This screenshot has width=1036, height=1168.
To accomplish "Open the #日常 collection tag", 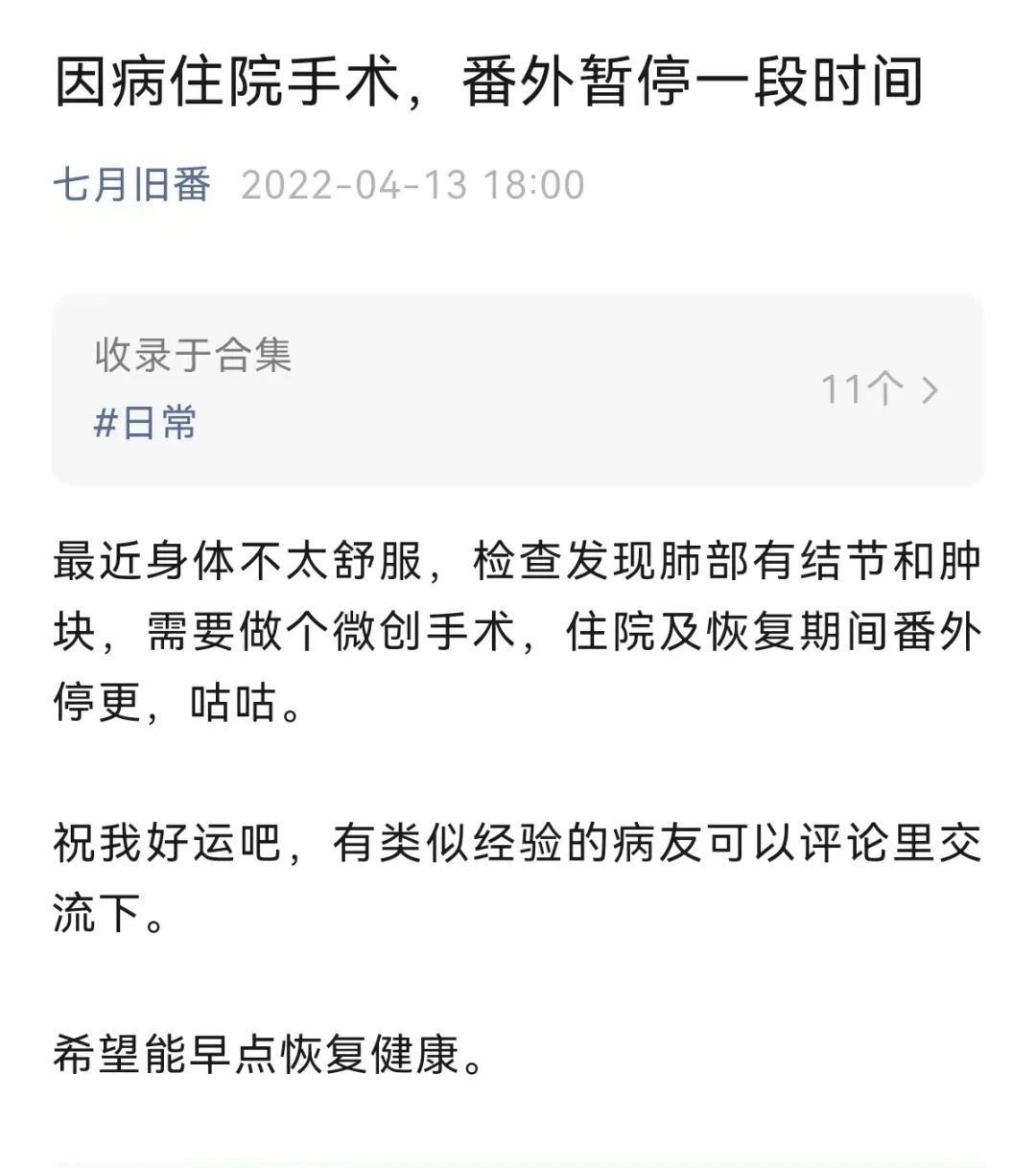I will pos(146,424).
